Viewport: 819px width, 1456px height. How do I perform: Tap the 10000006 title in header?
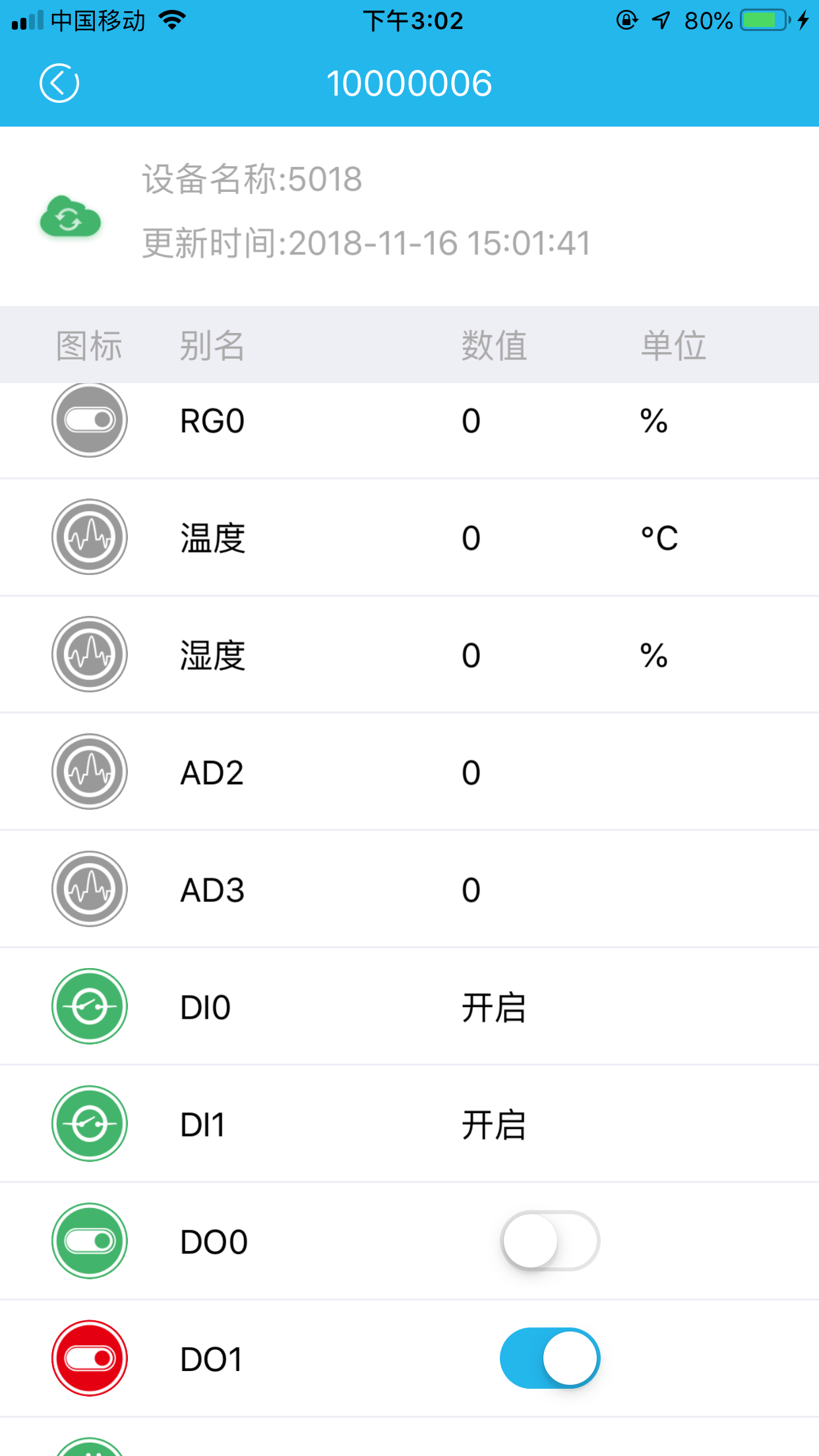pos(409,82)
